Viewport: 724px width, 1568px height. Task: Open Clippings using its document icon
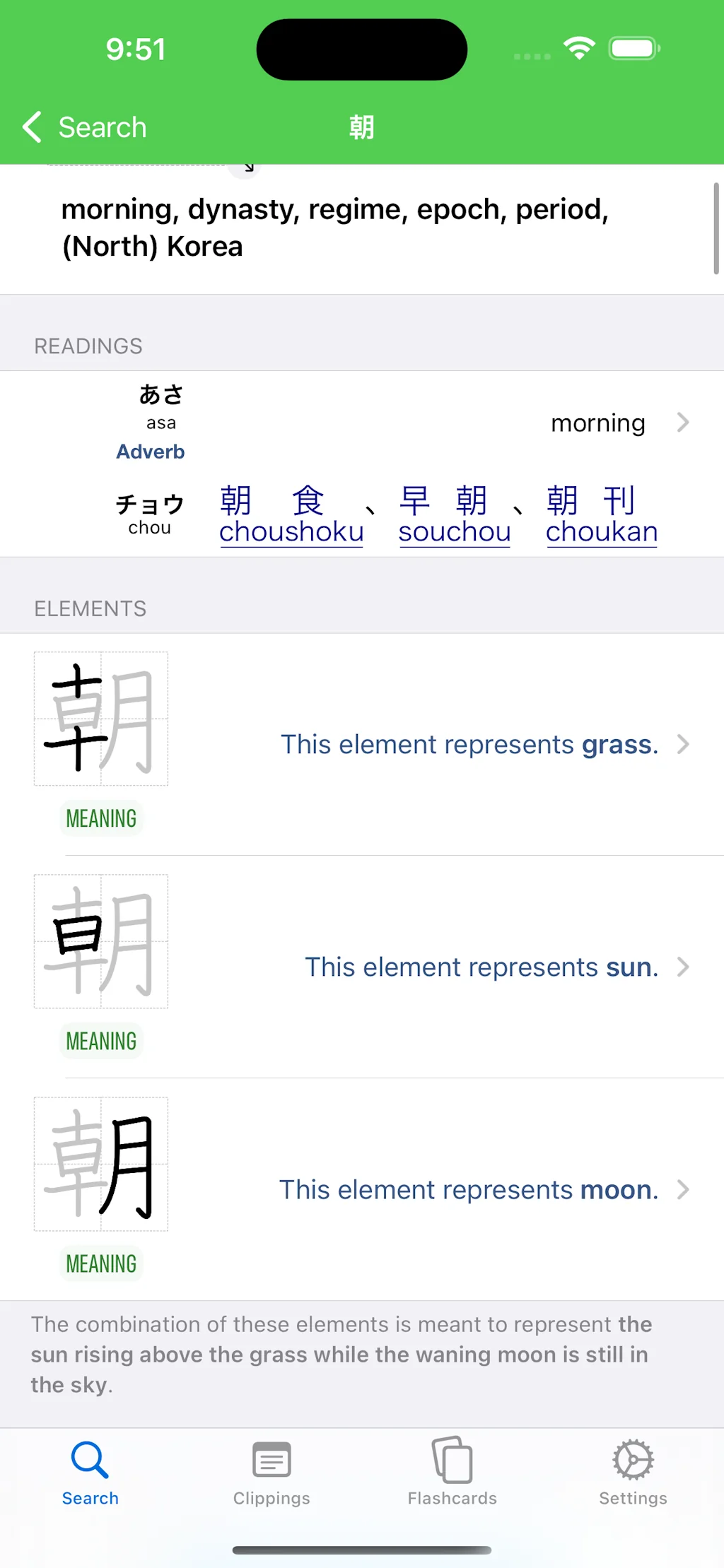point(271,1459)
